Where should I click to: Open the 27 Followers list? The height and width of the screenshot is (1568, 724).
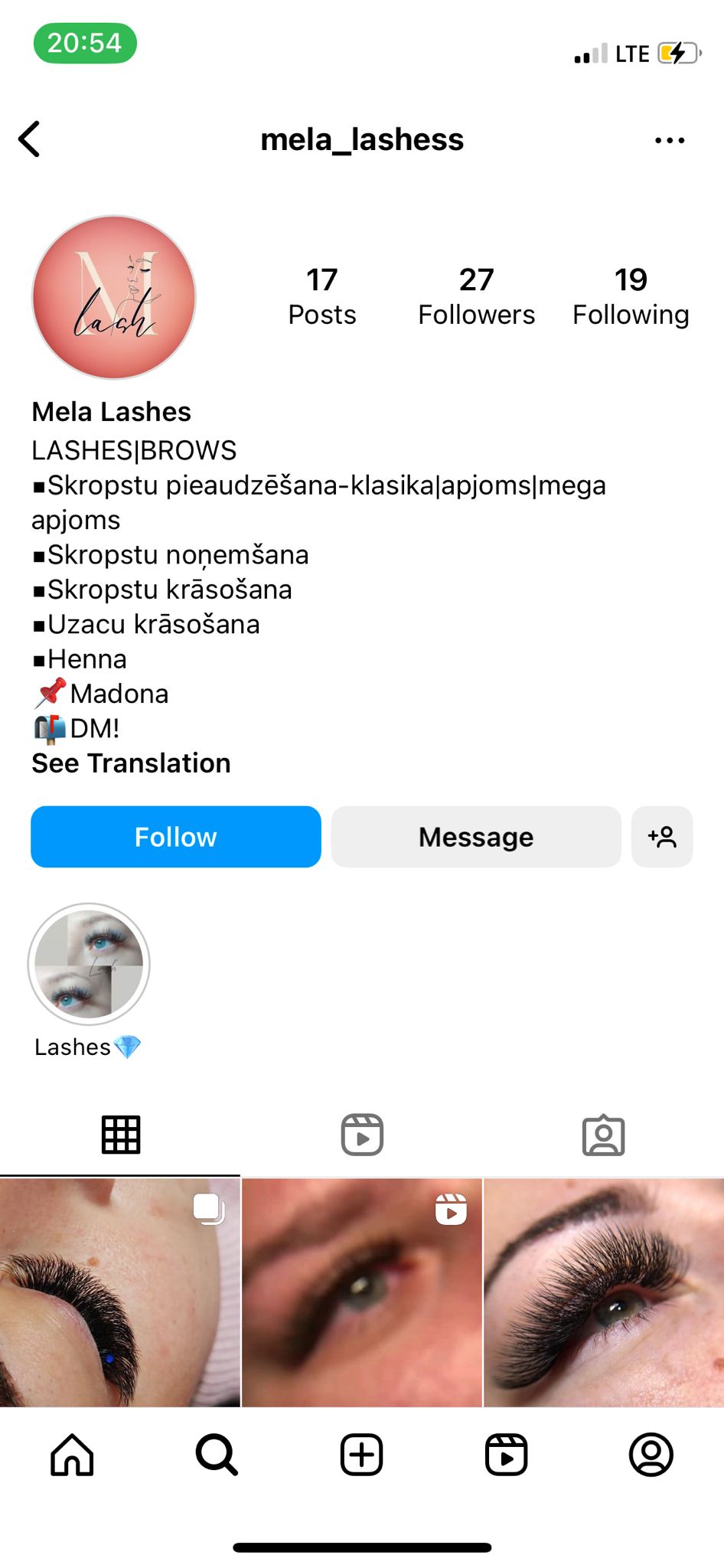pos(476,297)
